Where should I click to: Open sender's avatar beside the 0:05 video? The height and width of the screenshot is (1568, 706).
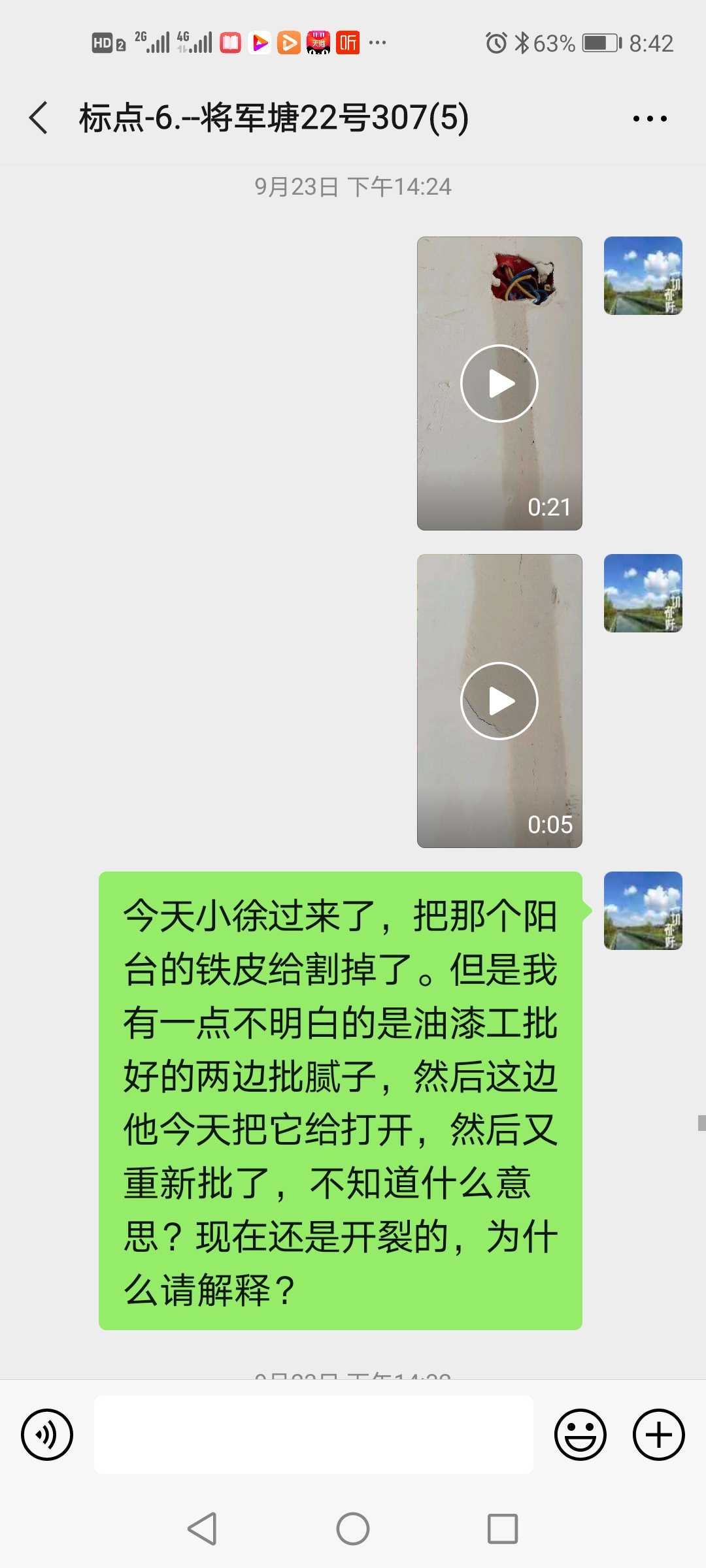(x=643, y=593)
